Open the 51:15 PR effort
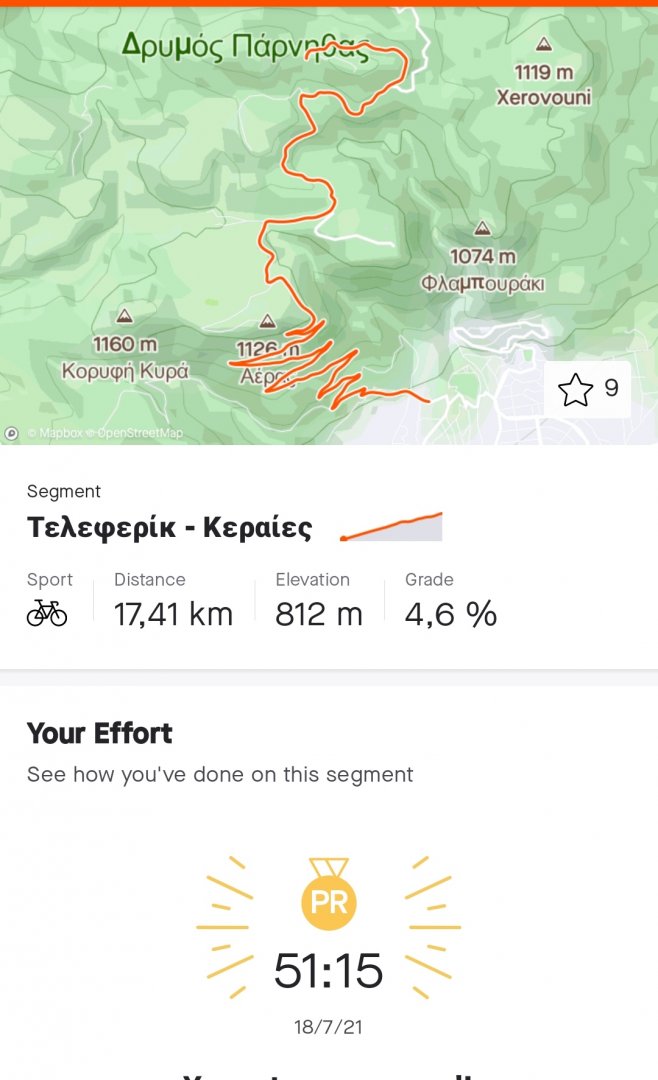The image size is (658, 1080). coord(329,970)
